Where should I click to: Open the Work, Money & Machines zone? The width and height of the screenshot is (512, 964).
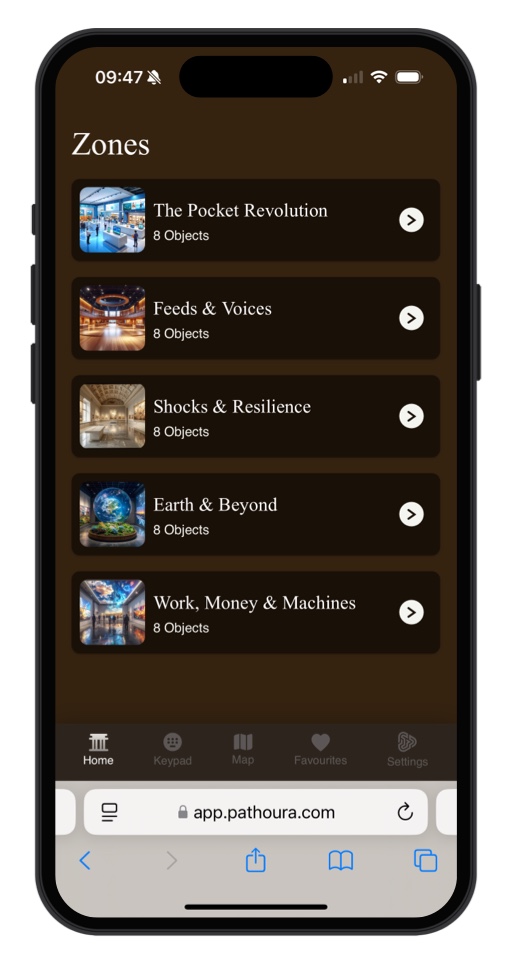(256, 612)
